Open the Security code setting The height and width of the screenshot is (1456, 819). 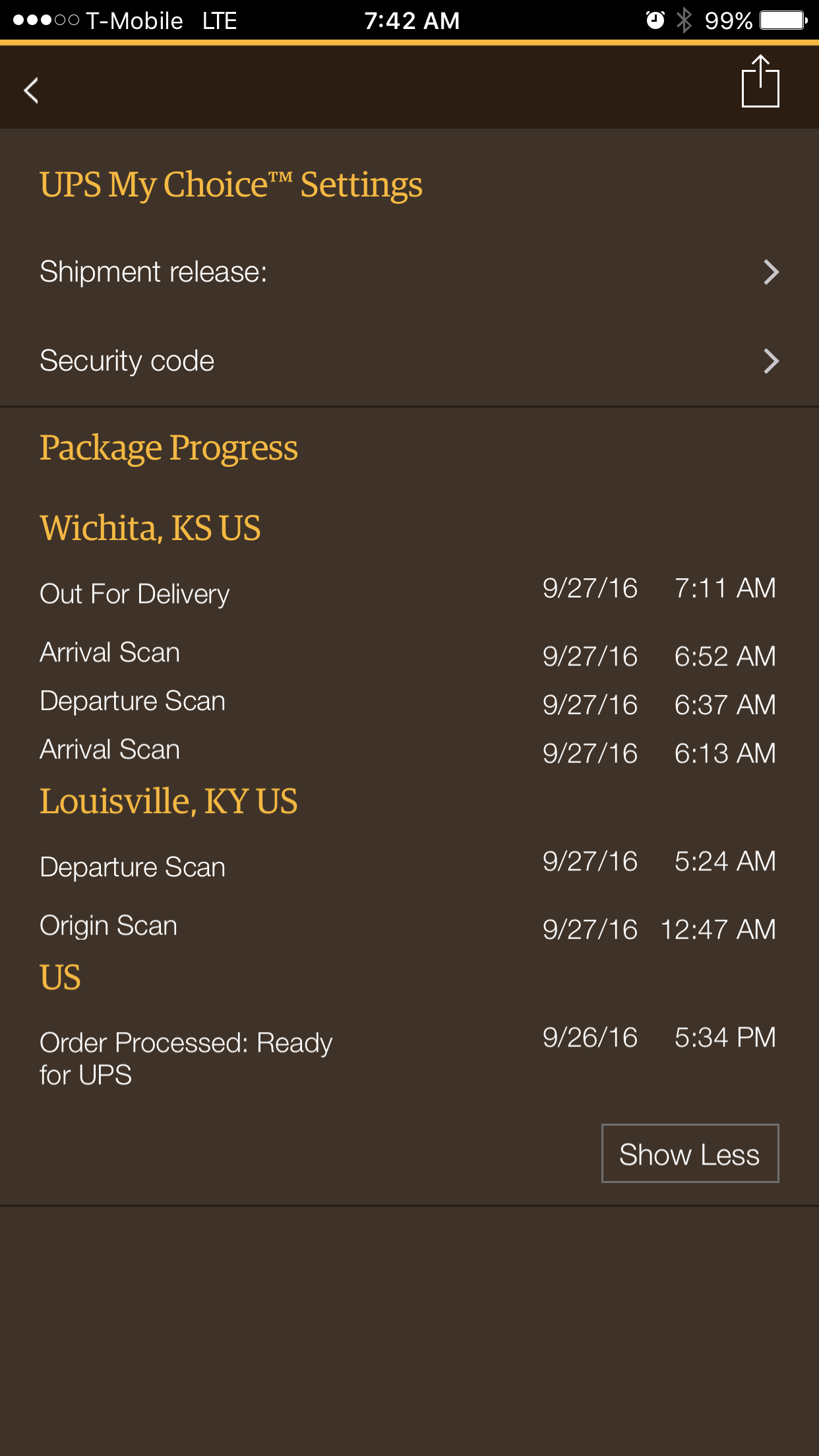[409, 361]
